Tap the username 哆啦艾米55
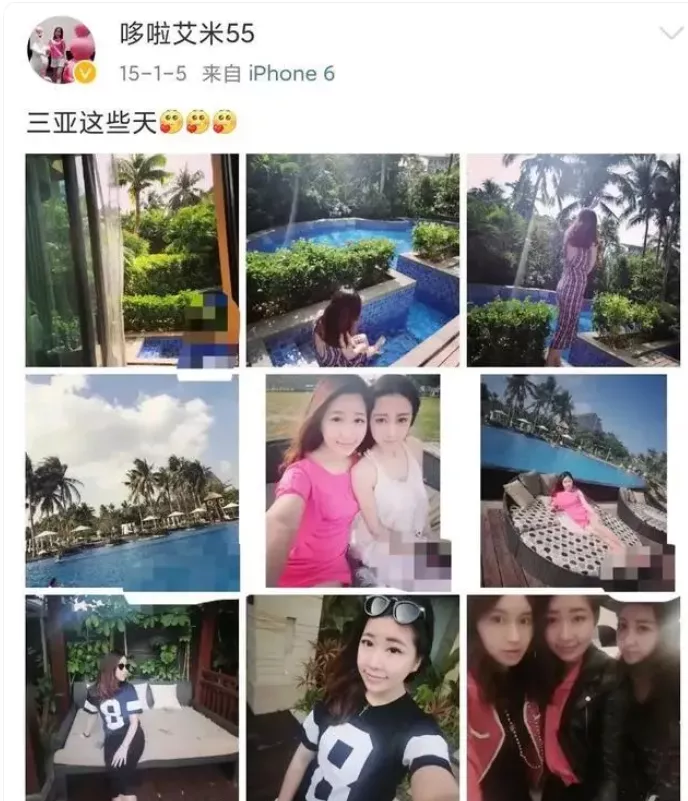688x801 pixels. [187, 34]
